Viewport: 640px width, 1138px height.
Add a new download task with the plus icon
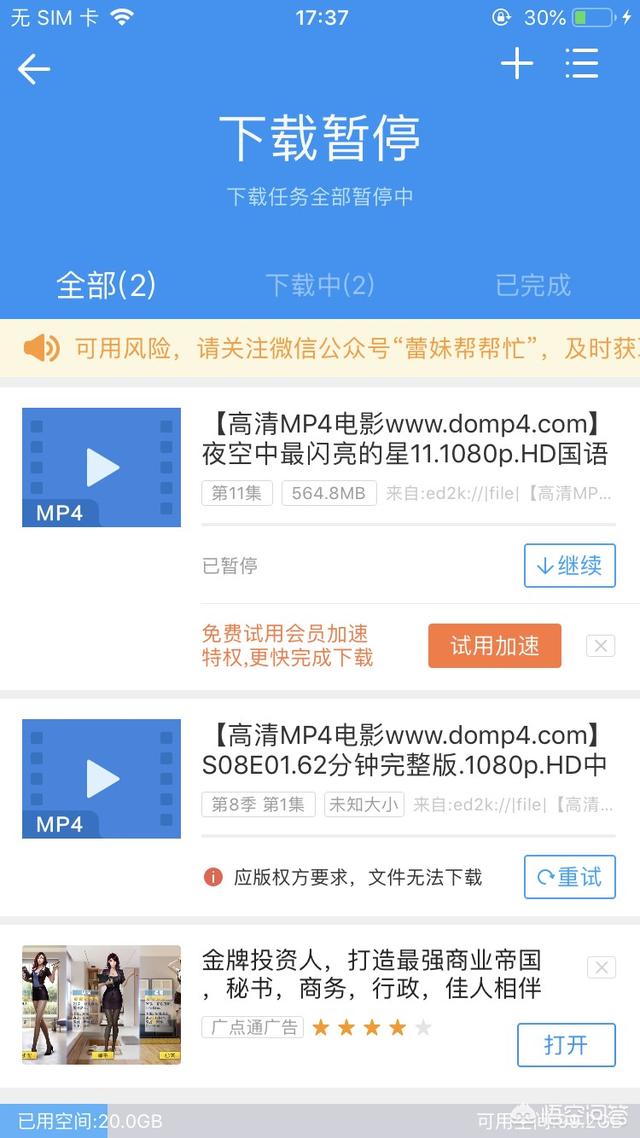coord(517,64)
